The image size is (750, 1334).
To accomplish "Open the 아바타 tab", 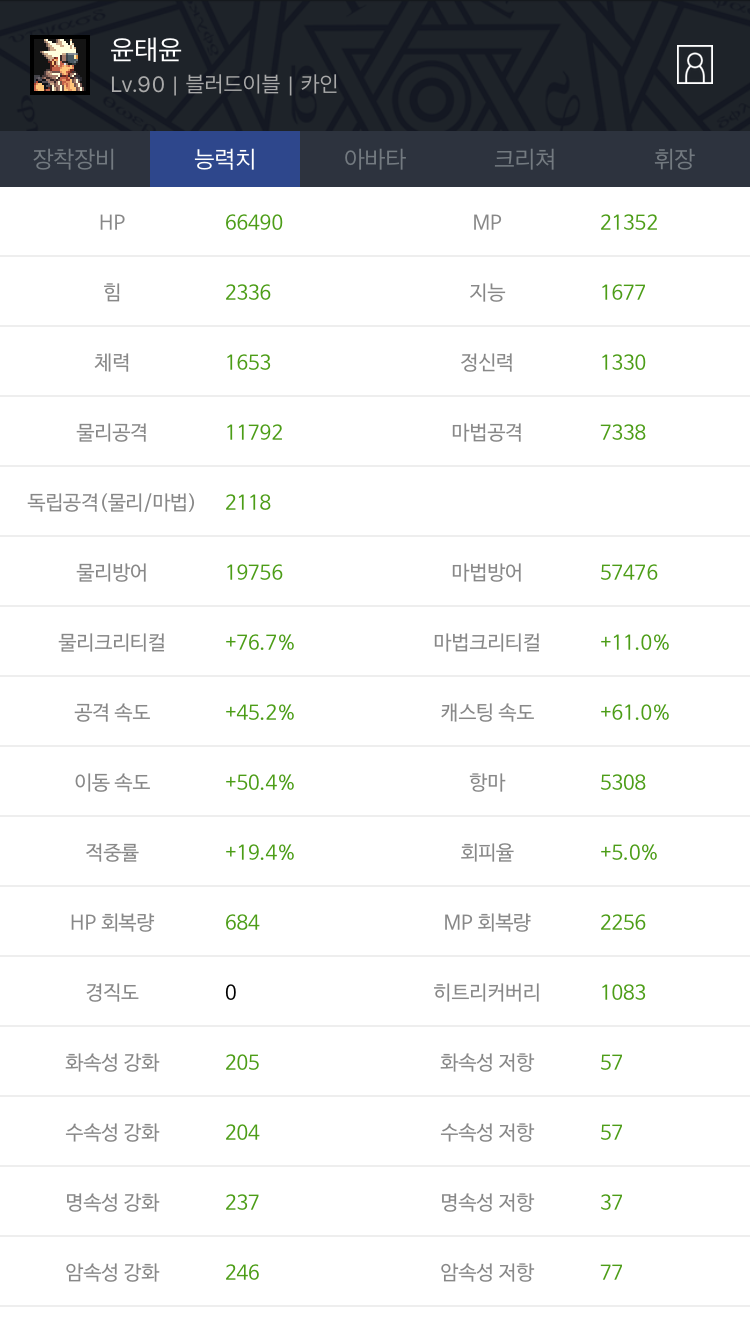I will [375, 159].
